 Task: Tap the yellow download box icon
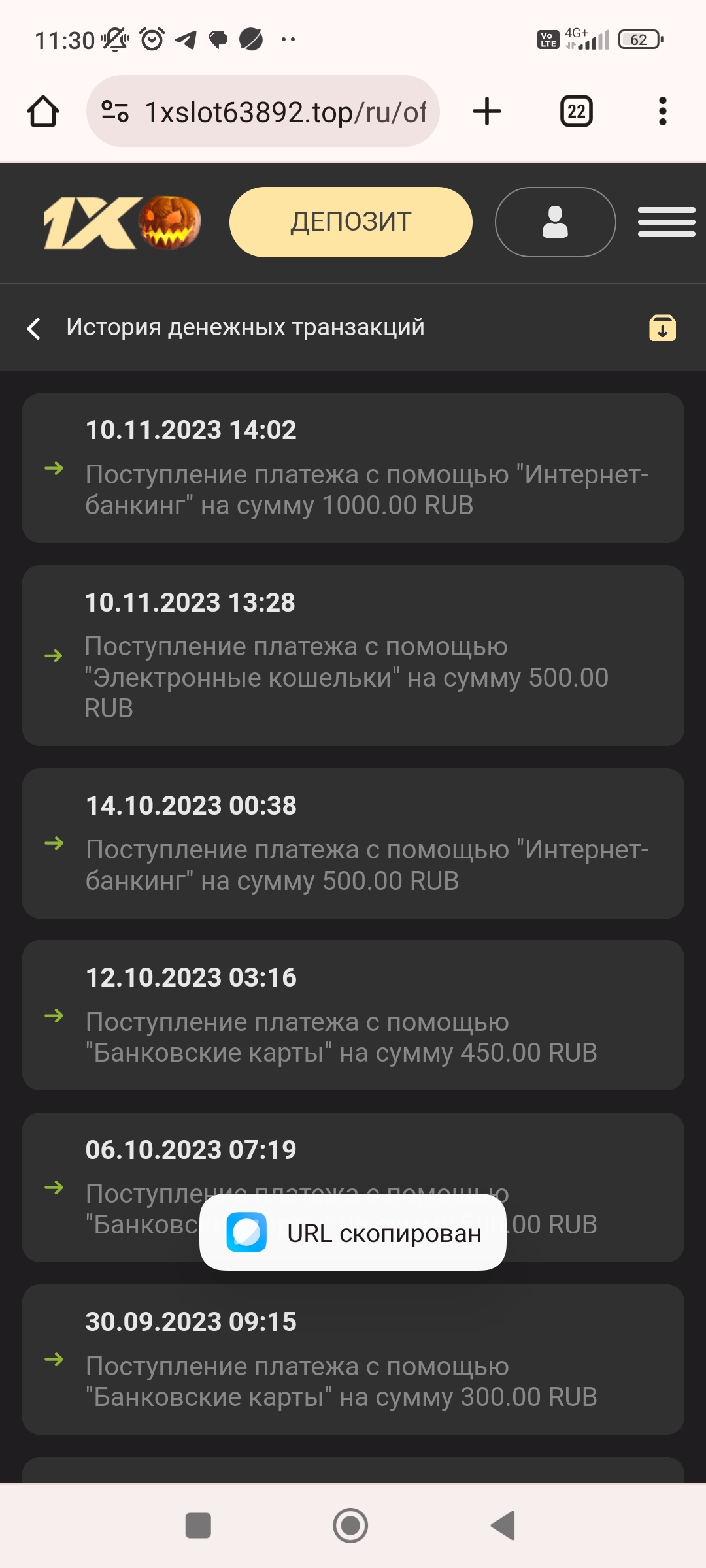662,328
